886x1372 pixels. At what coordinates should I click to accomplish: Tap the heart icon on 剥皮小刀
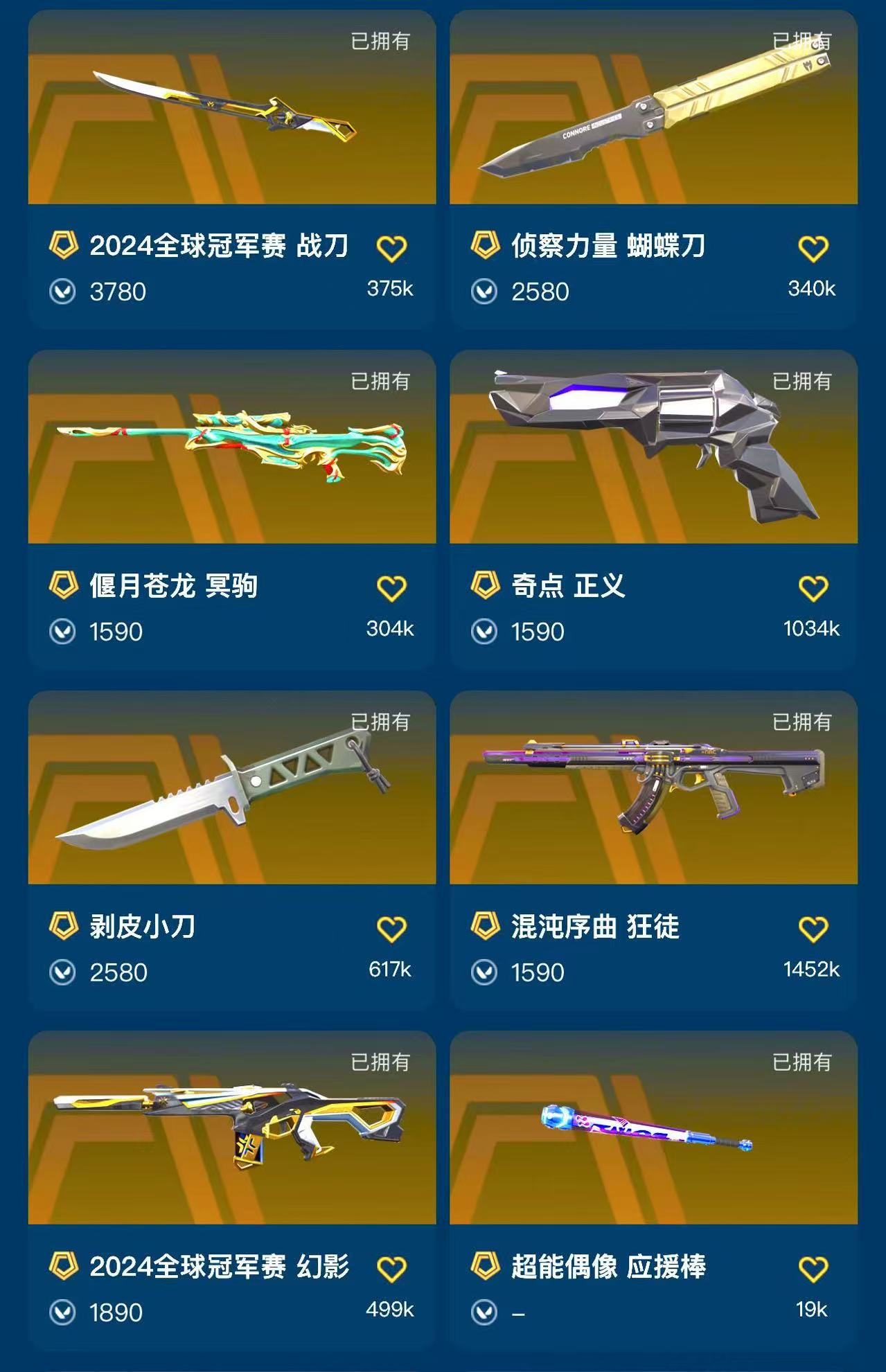[x=391, y=929]
